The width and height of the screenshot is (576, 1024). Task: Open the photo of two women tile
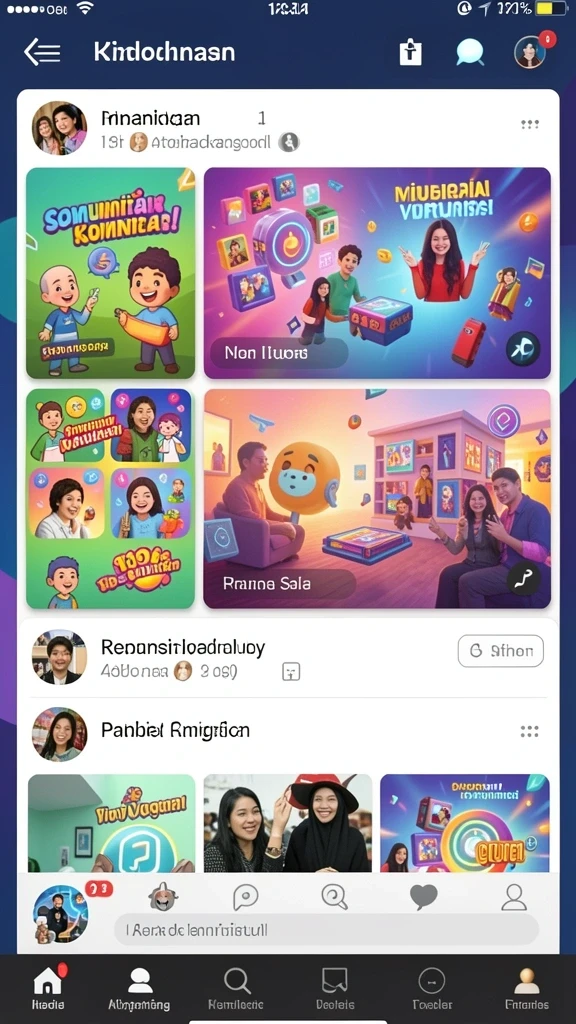coord(288,823)
